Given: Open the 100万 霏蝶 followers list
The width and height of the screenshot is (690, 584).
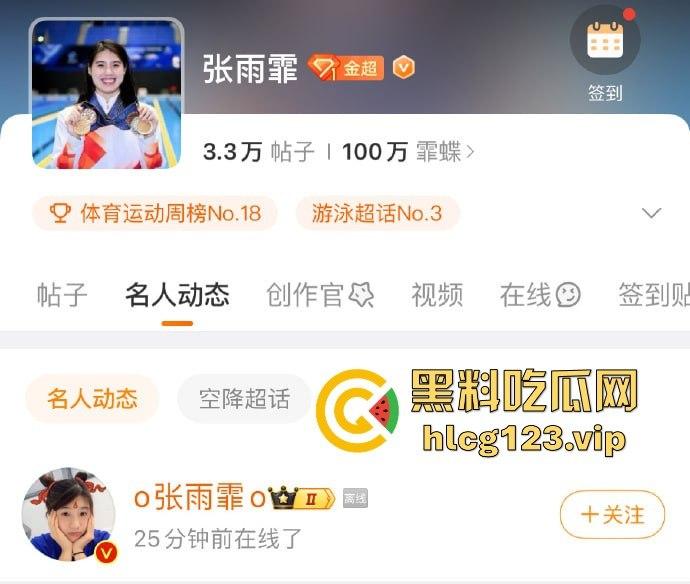Looking at the screenshot, I should pos(408,152).
